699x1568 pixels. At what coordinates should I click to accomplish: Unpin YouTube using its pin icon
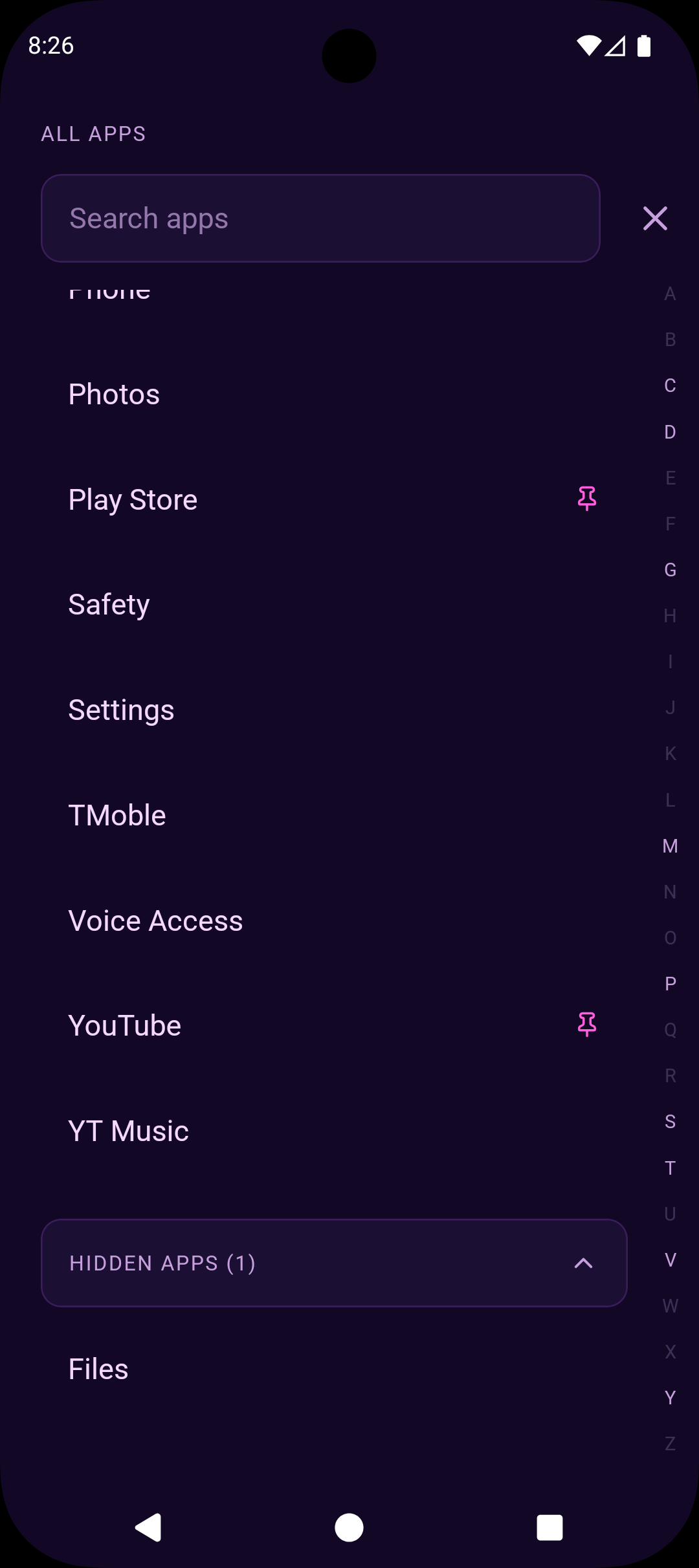pyautogui.click(x=586, y=1024)
